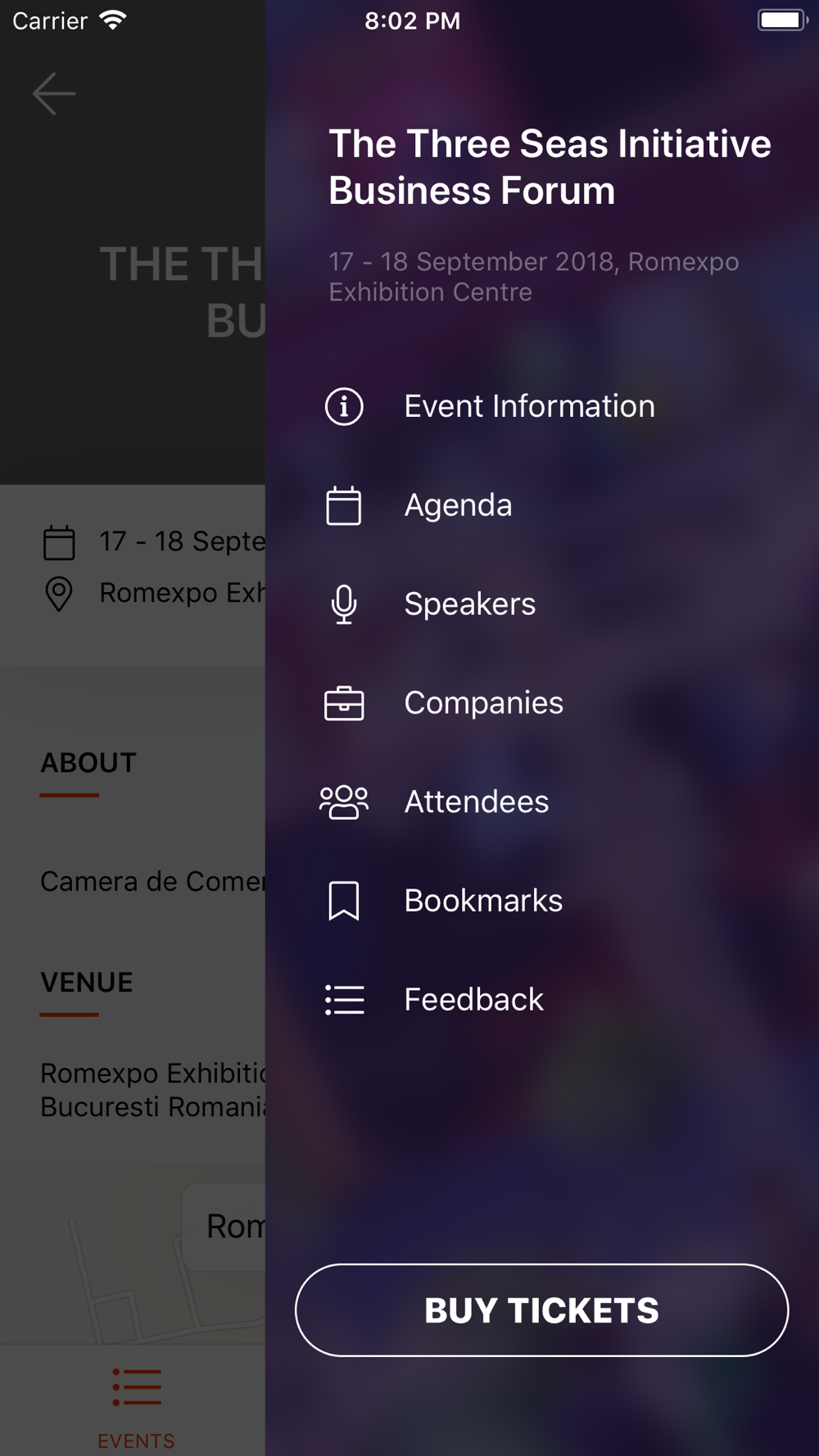The width and height of the screenshot is (819, 1456).
Task: Open Event Information
Action: (541, 406)
